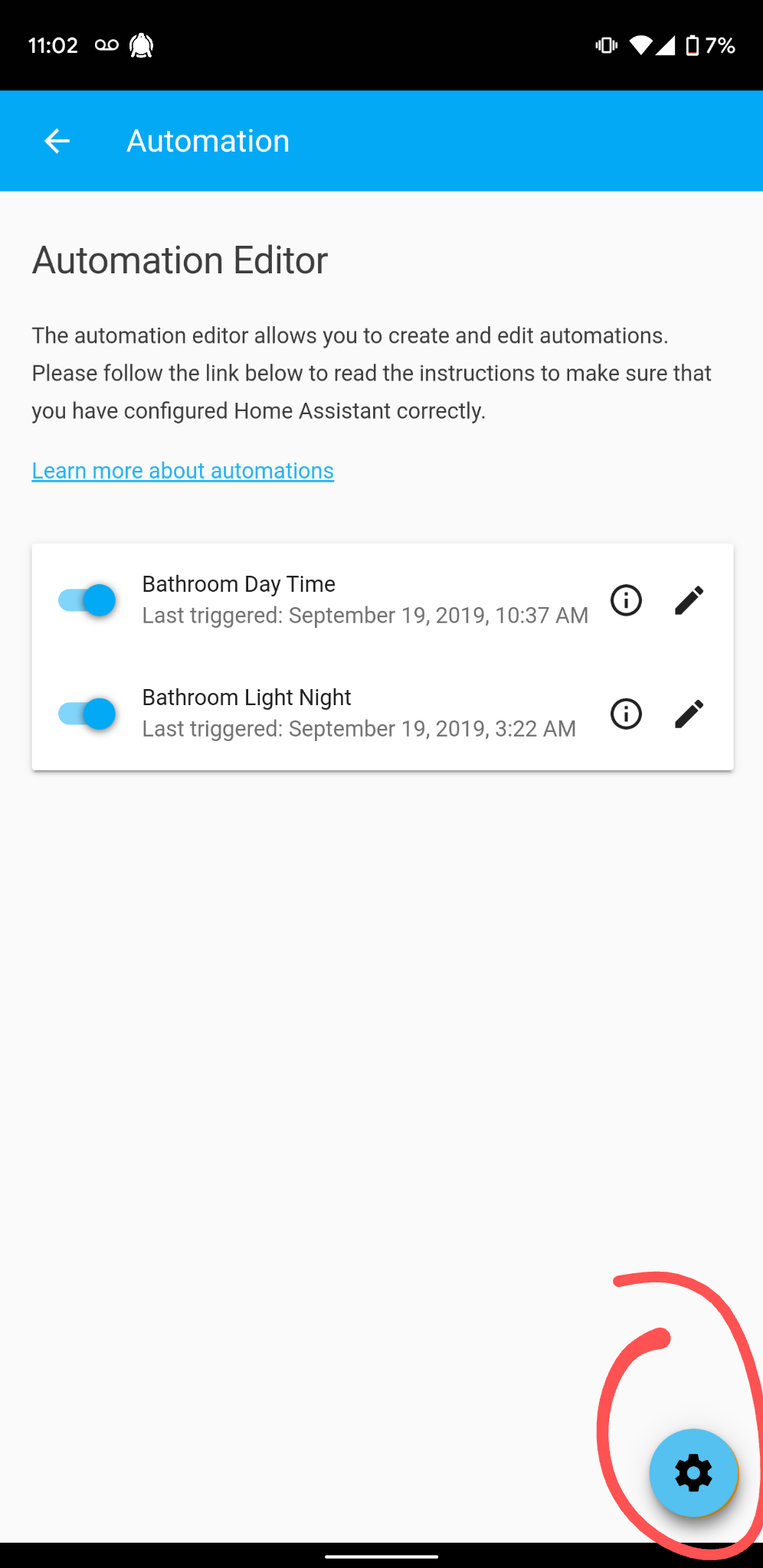Viewport: 763px width, 1568px height.
Task: Select the Automation title in the header
Action: (x=207, y=141)
